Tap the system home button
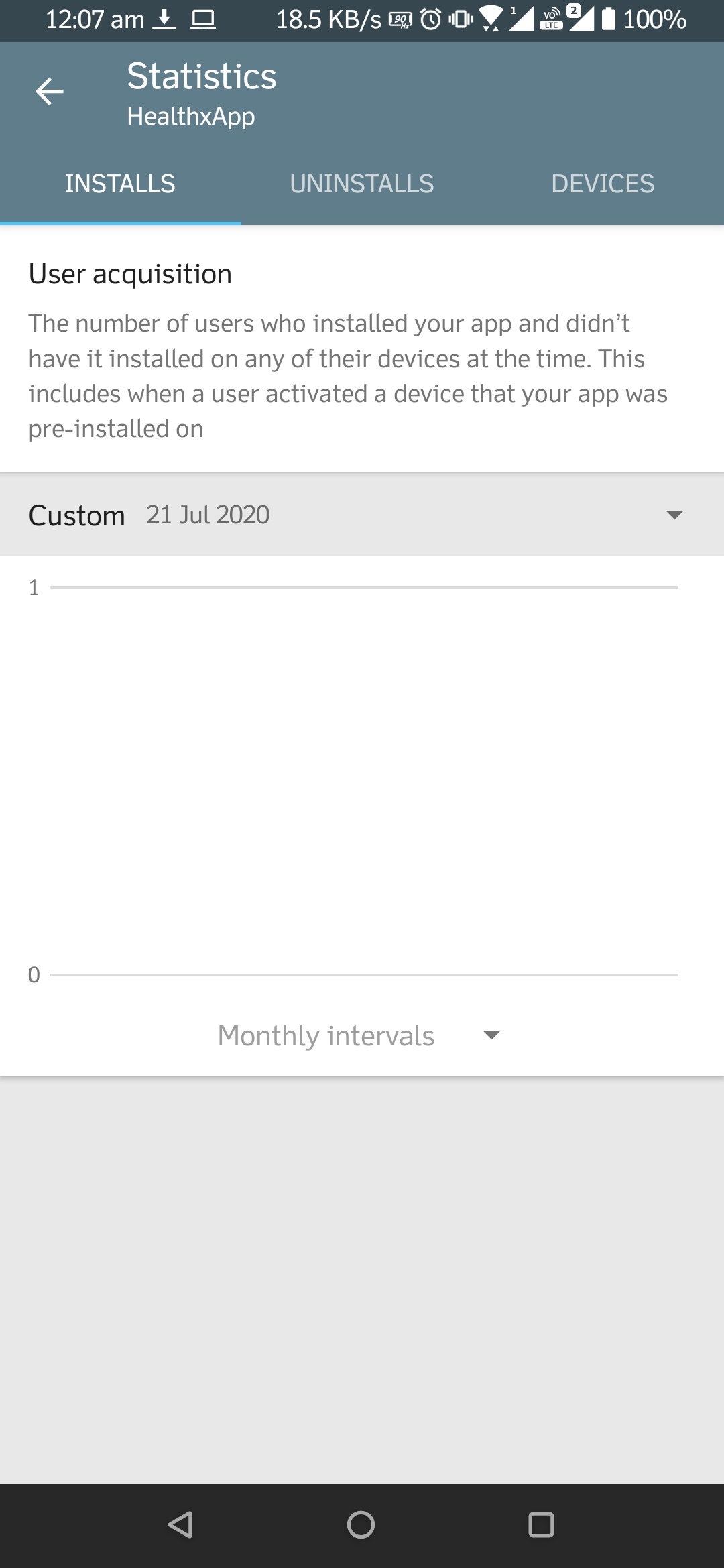 pyautogui.click(x=361, y=1525)
